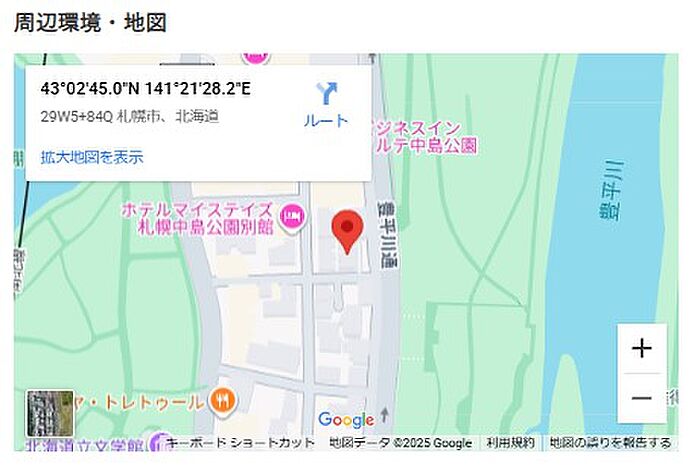The height and width of the screenshot is (473, 700).
Task: Open the Google logo link
Action: coord(345,420)
